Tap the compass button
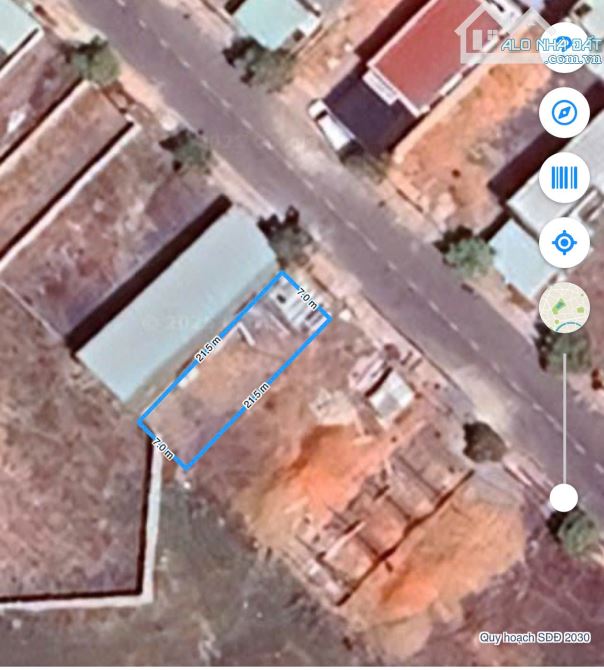Image resolution: width=604 pixels, height=670 pixels. [x=564, y=112]
